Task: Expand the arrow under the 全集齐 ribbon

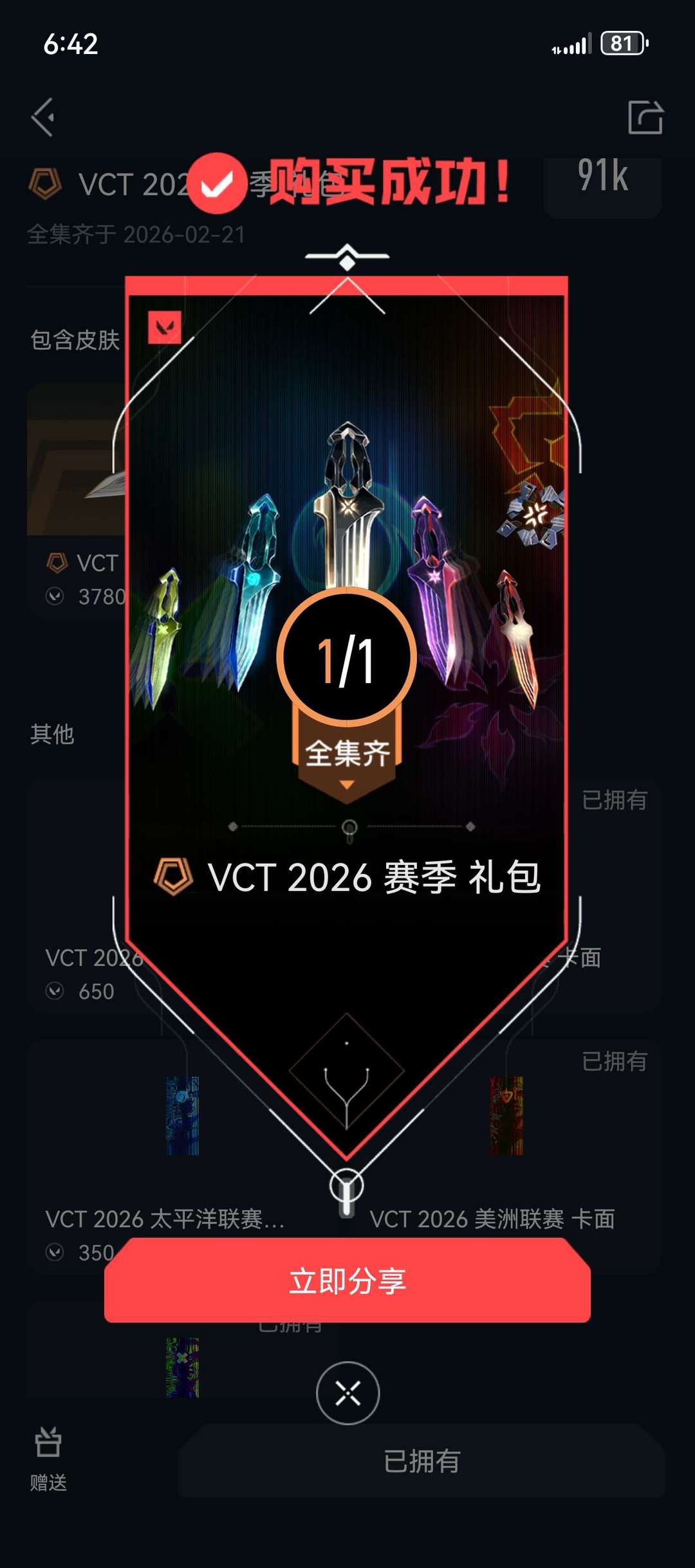Action: (347, 785)
